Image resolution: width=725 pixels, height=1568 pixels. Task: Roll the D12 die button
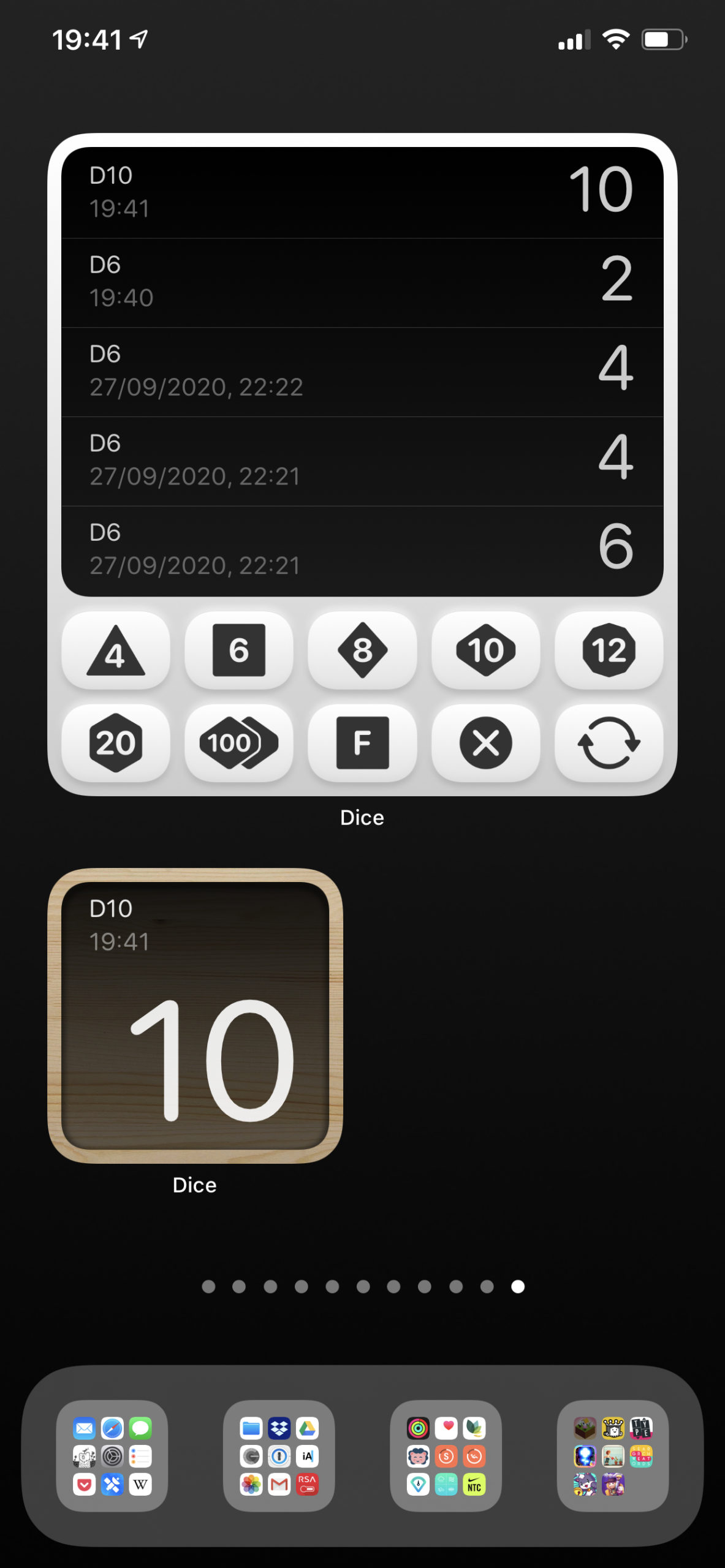click(609, 650)
